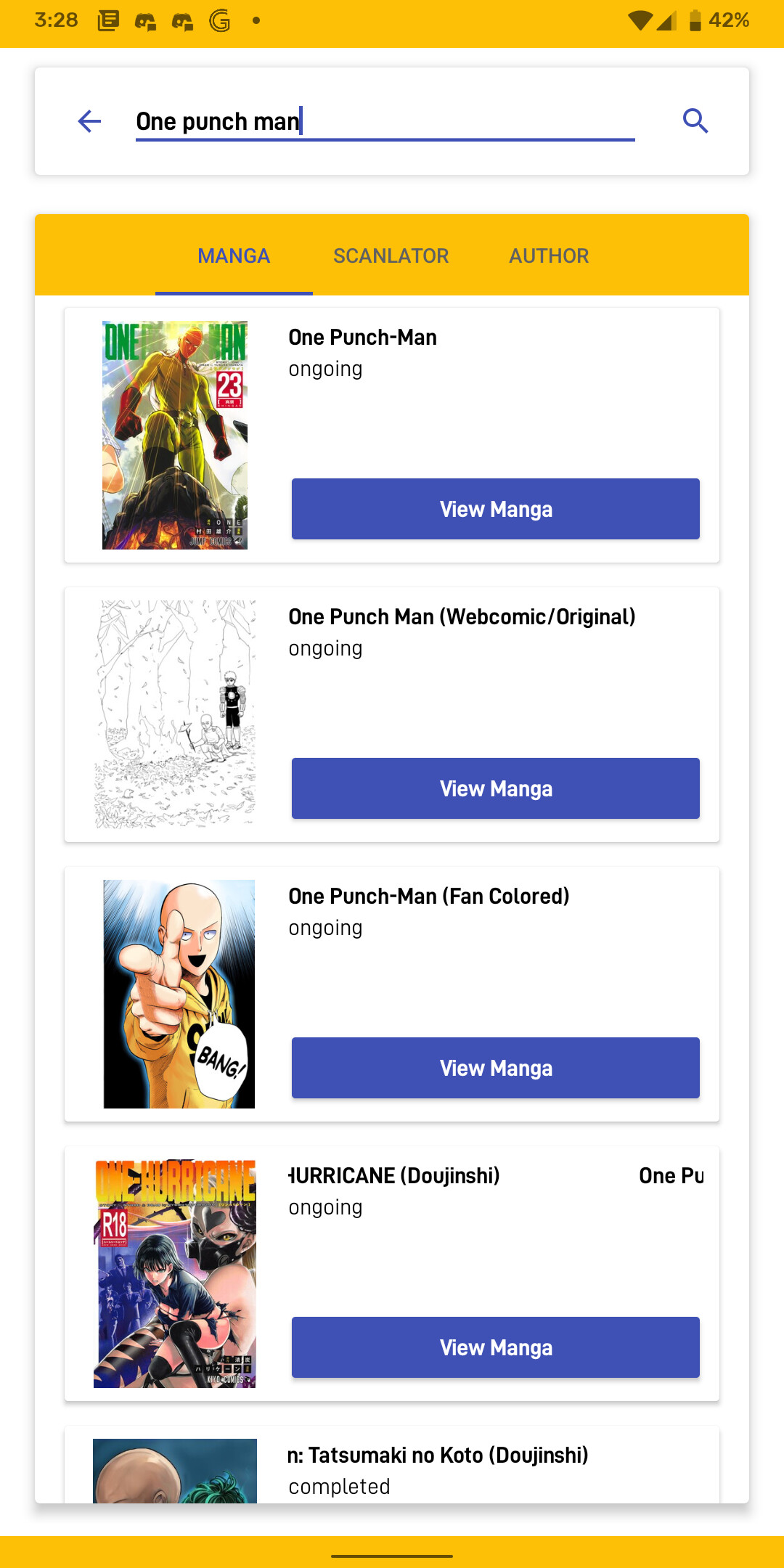View Manga for One Punch-Man

(496, 509)
